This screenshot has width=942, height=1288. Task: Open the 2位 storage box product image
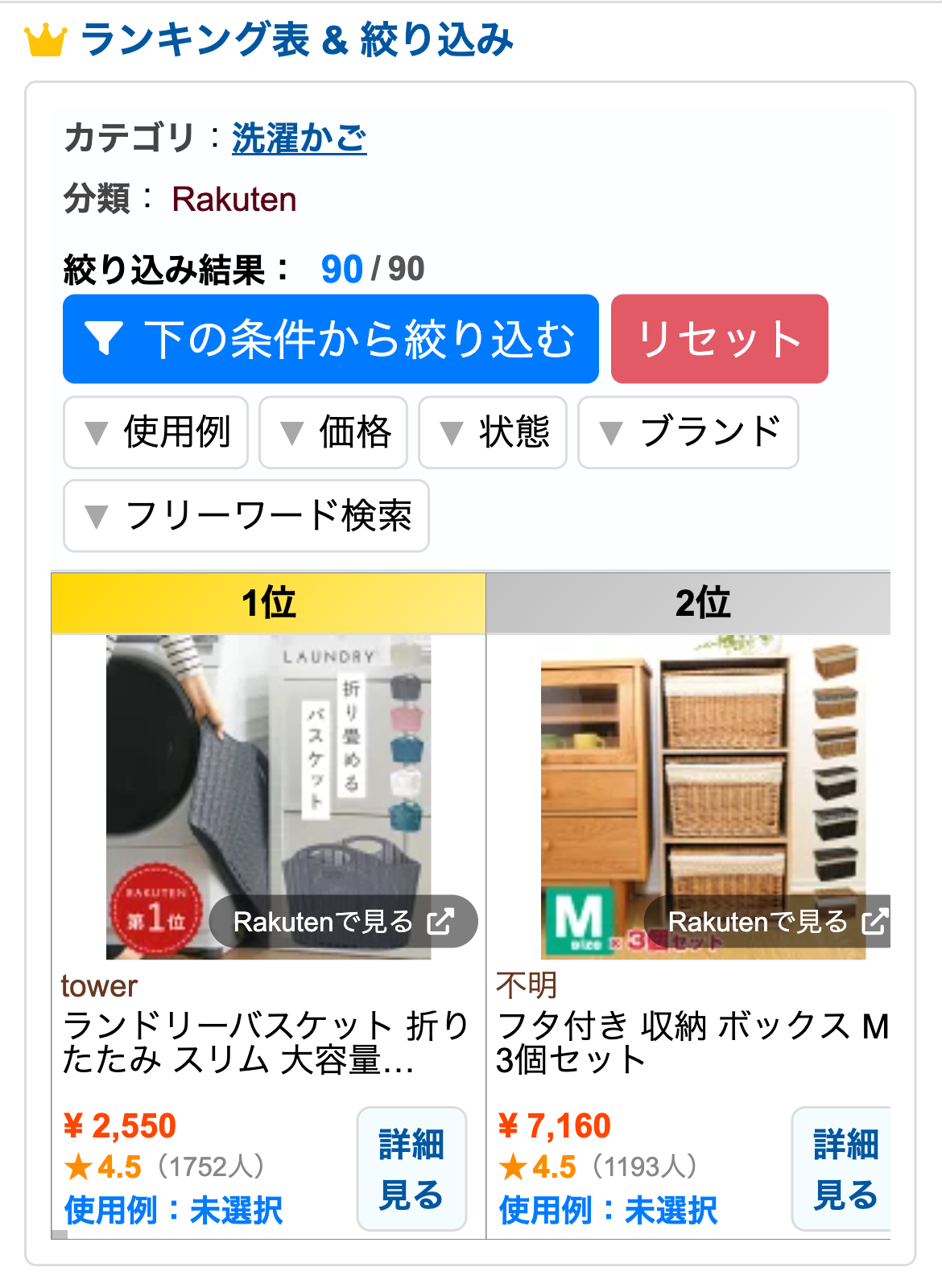[x=702, y=773]
